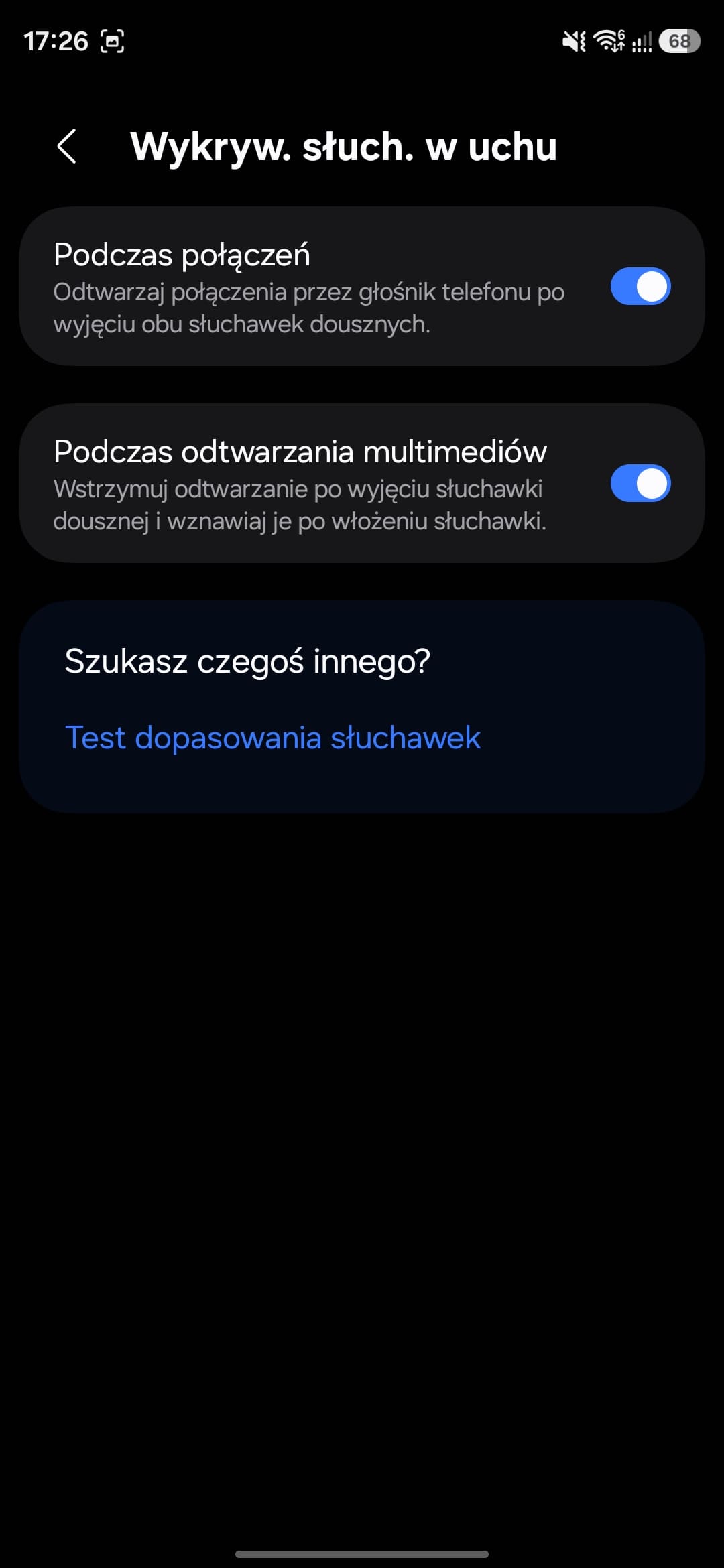724x1568 pixels.
Task: Open Test dopasowania słuchawek link
Action: [x=273, y=738]
